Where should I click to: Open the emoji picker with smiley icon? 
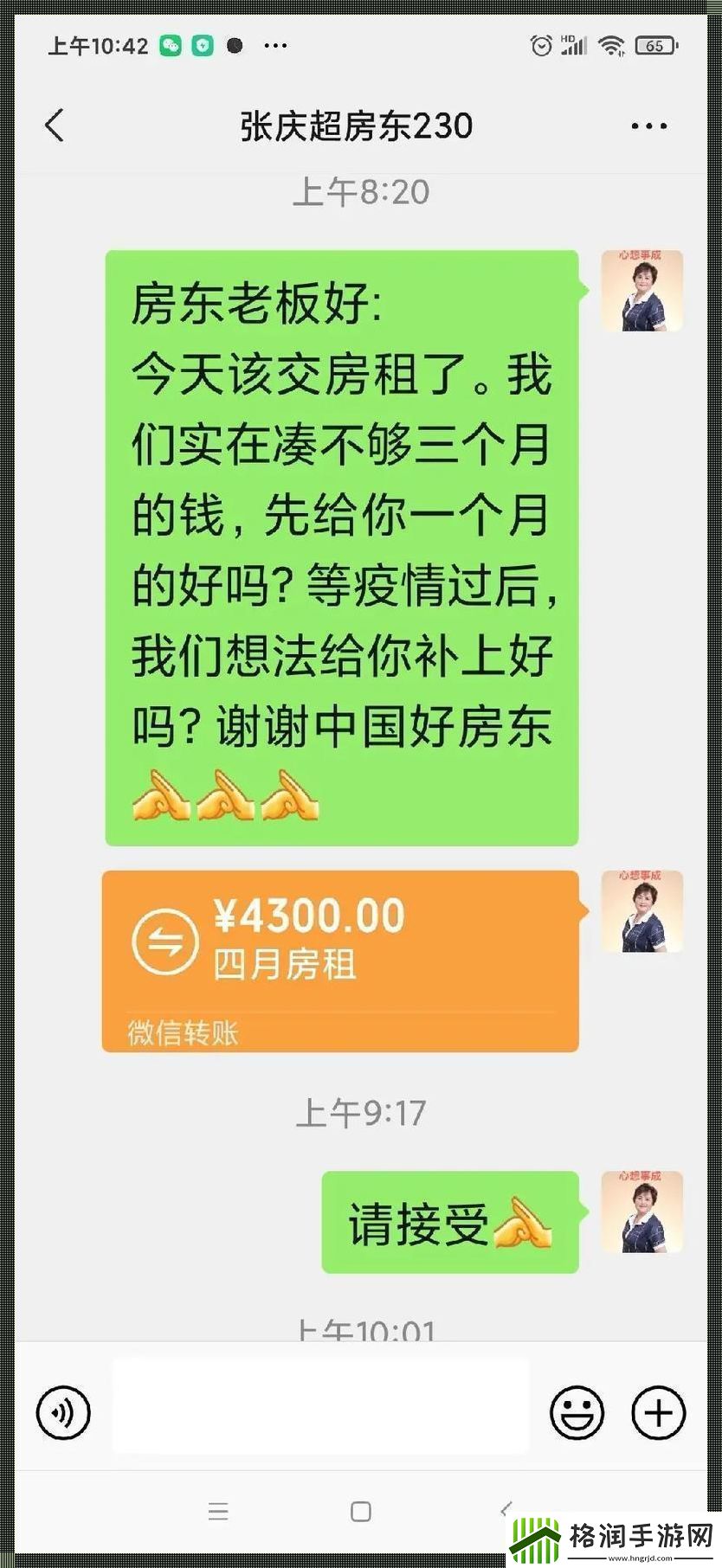click(x=577, y=1412)
